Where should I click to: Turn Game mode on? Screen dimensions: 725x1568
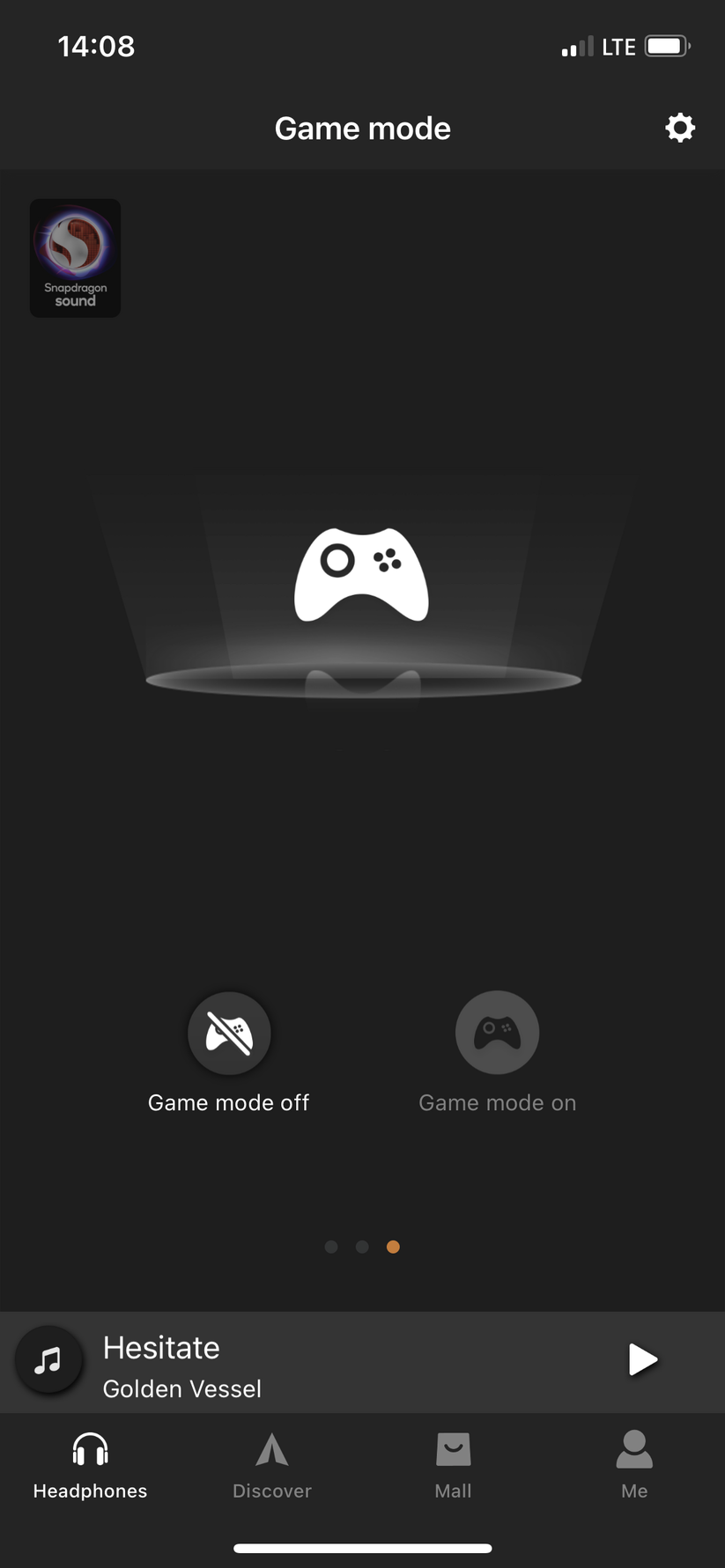pyautogui.click(x=497, y=1034)
